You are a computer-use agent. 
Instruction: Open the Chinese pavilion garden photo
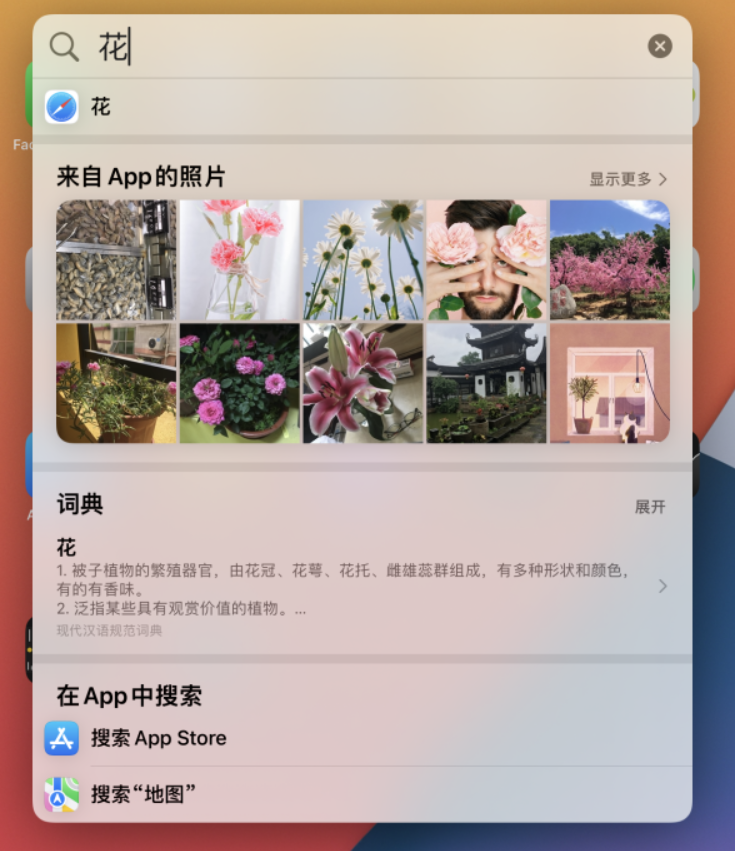(x=486, y=383)
